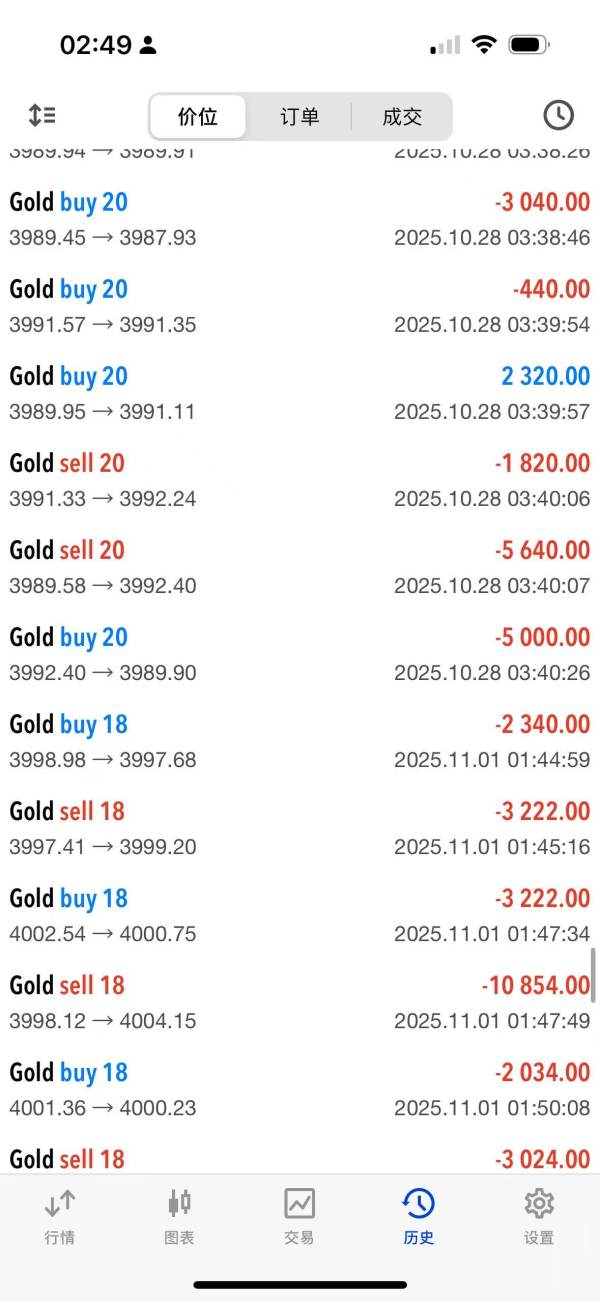
Task: Open the Gold sell 20 trade with -5 640.00
Action: pyautogui.click(x=300, y=567)
